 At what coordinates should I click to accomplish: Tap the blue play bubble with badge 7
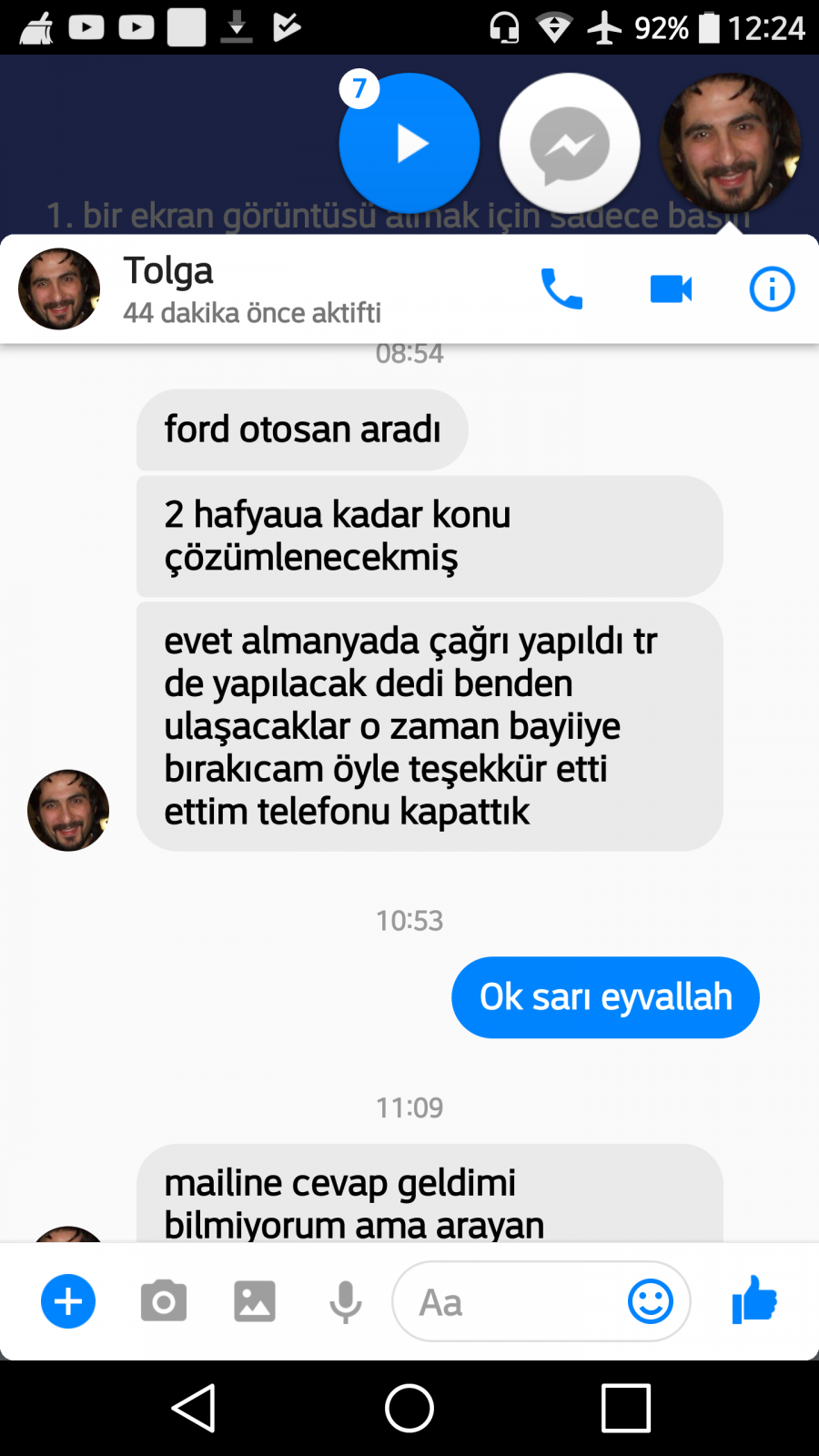409,143
